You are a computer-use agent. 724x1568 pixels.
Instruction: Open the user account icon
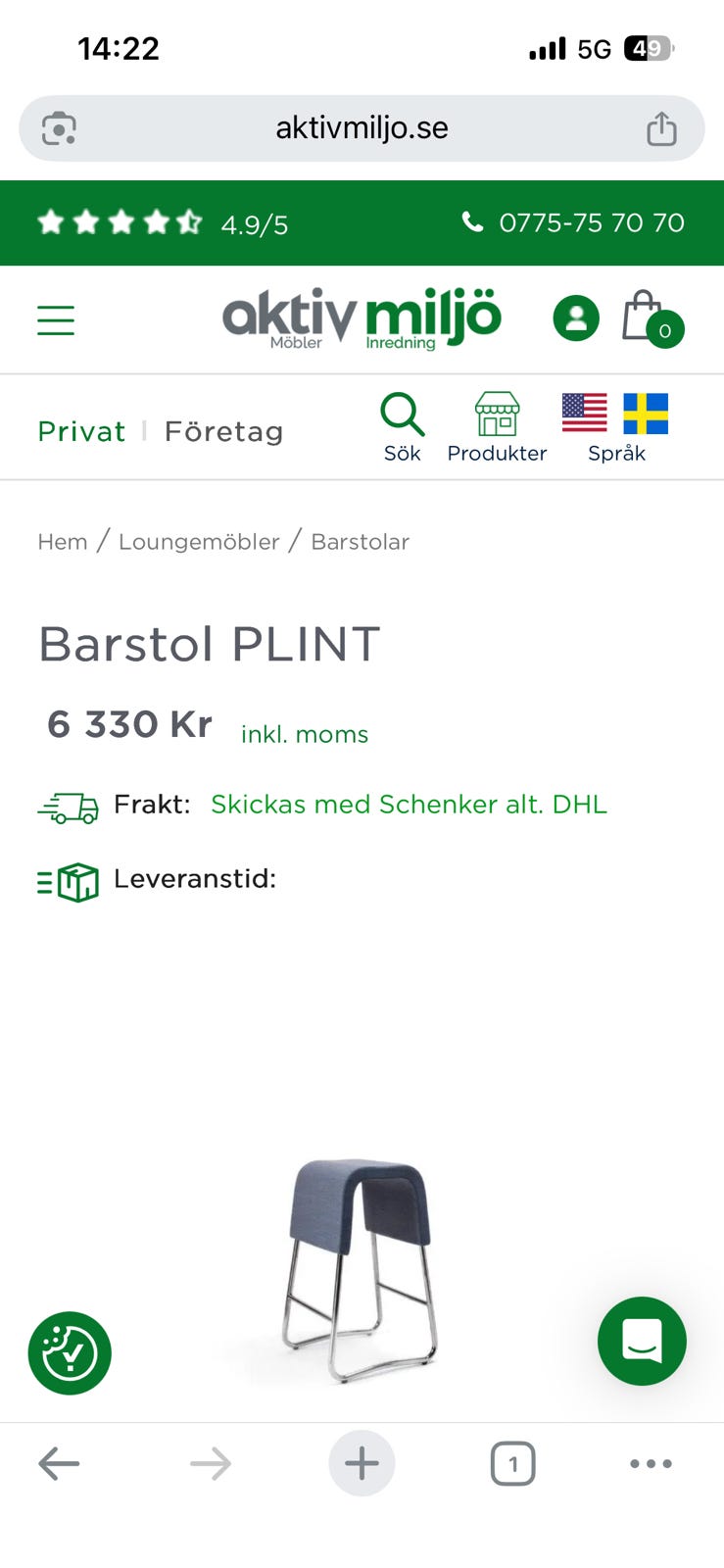pos(576,318)
